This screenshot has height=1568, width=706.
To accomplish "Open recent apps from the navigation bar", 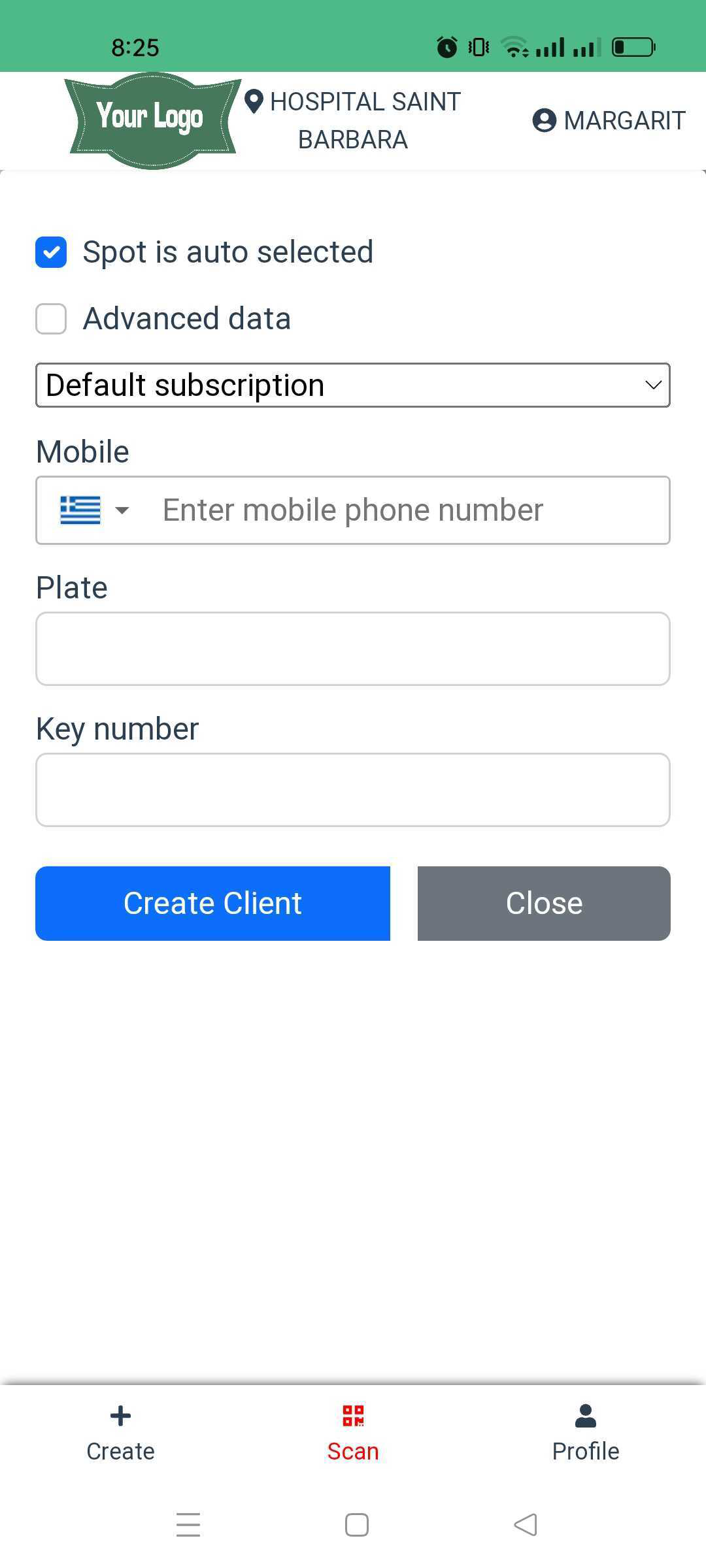I will coord(188,1525).
